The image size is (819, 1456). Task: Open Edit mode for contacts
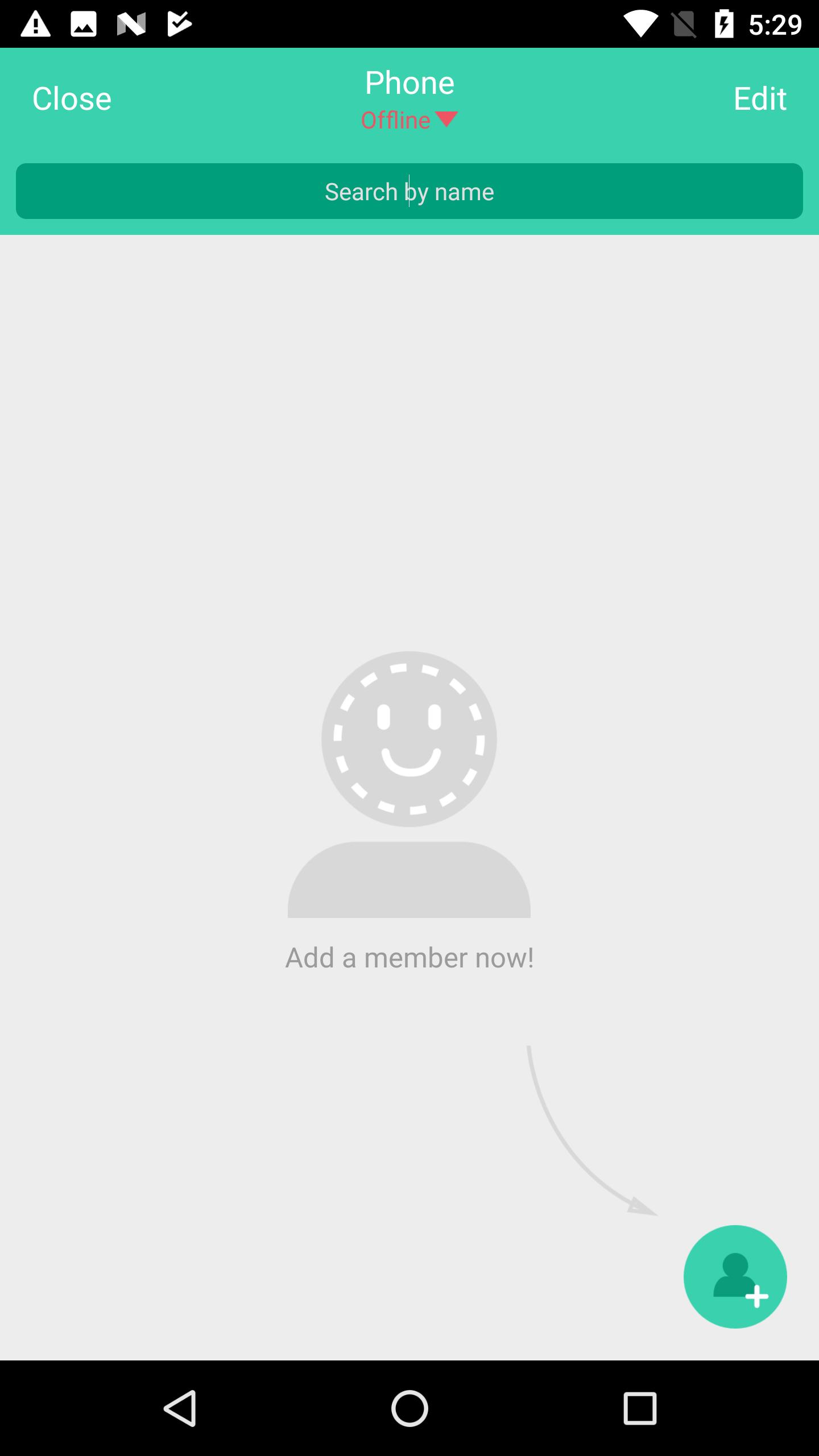pos(759,99)
